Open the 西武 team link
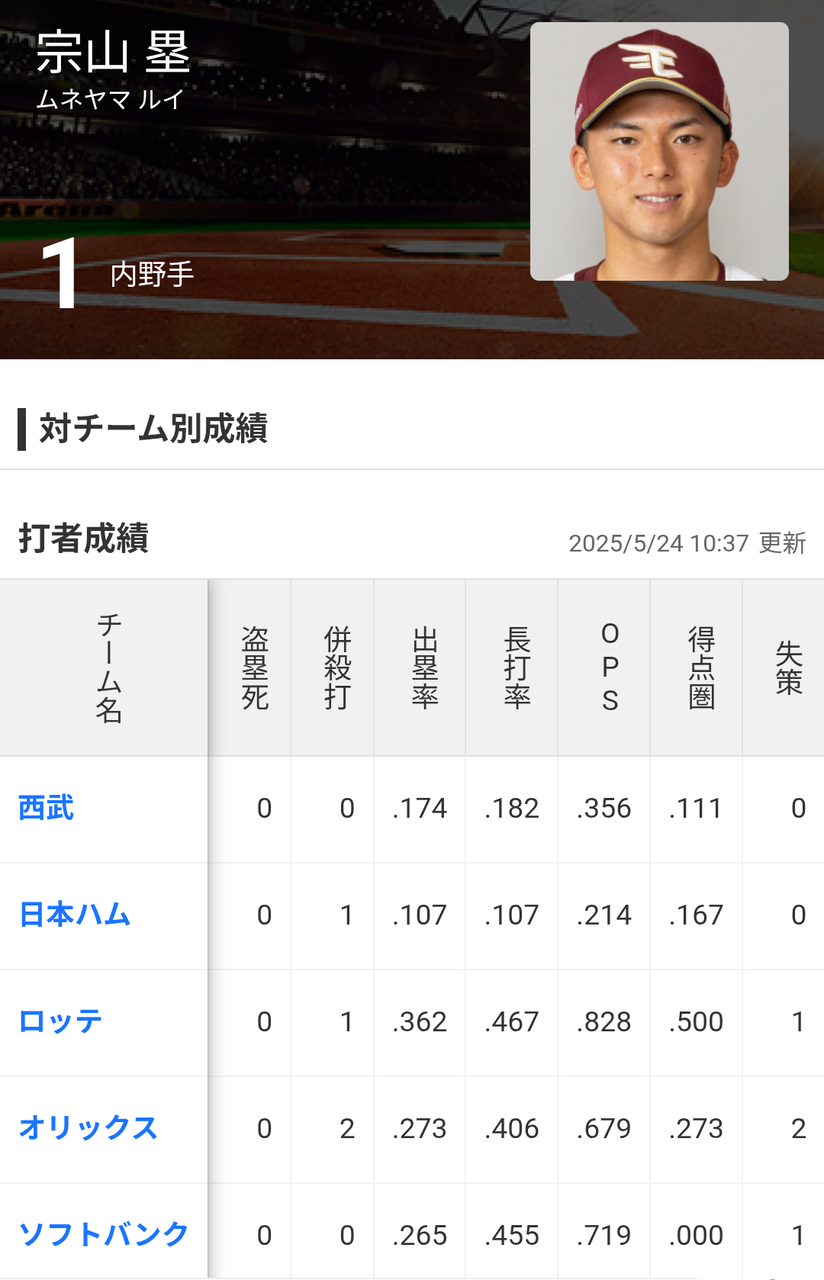This screenshot has width=824, height=1280. (46, 808)
